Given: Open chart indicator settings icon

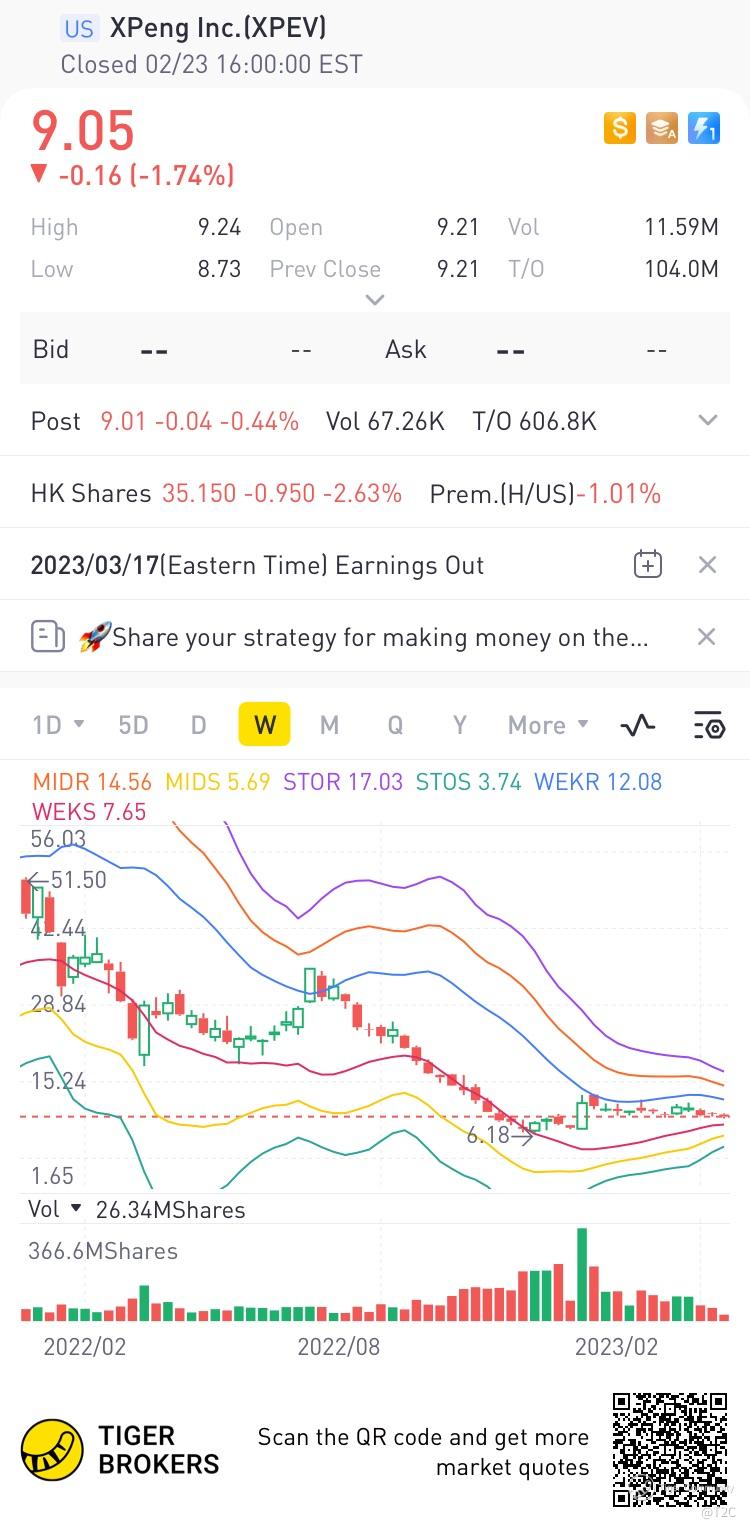Looking at the screenshot, I should click(x=708, y=725).
